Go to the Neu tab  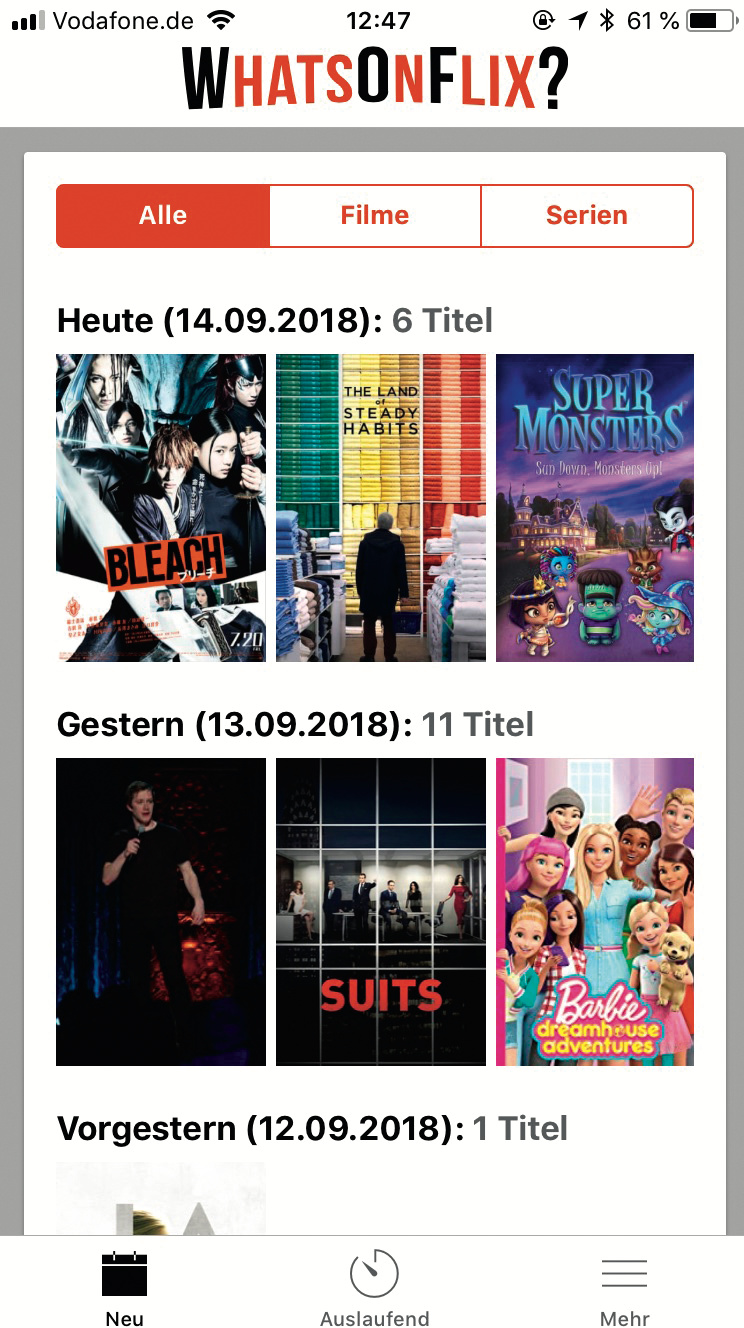tap(124, 1287)
